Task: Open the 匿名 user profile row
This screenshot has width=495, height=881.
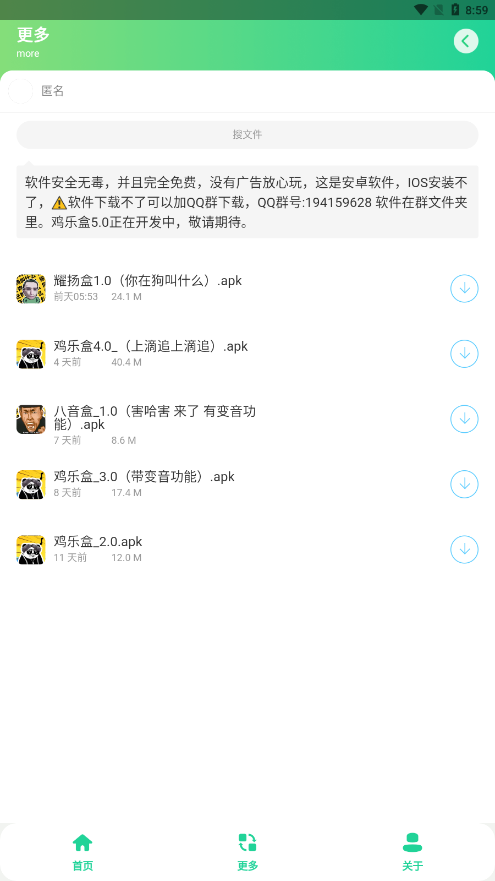Action: pyautogui.click(x=247, y=91)
